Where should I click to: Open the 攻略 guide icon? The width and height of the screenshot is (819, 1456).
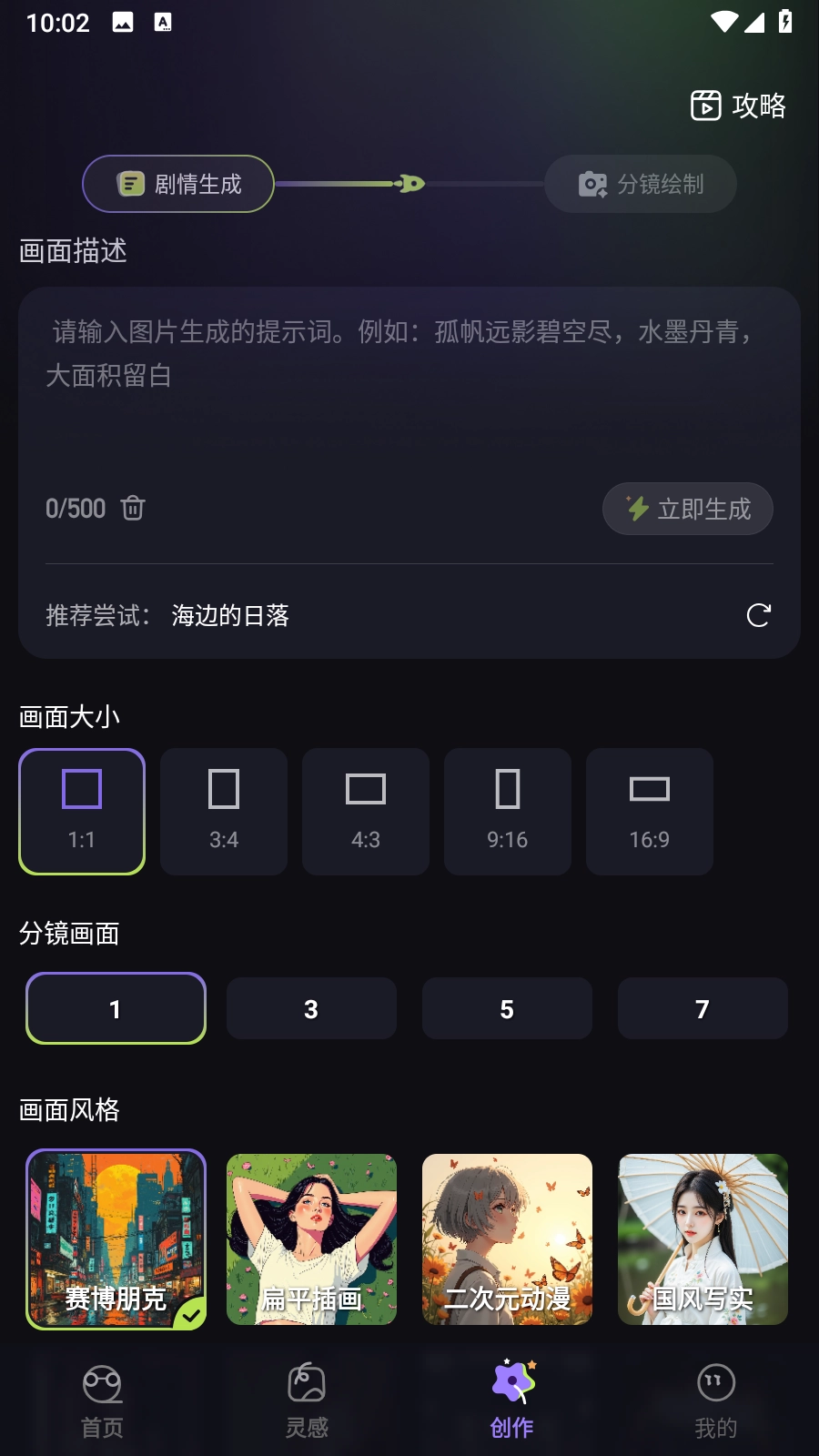point(708,105)
